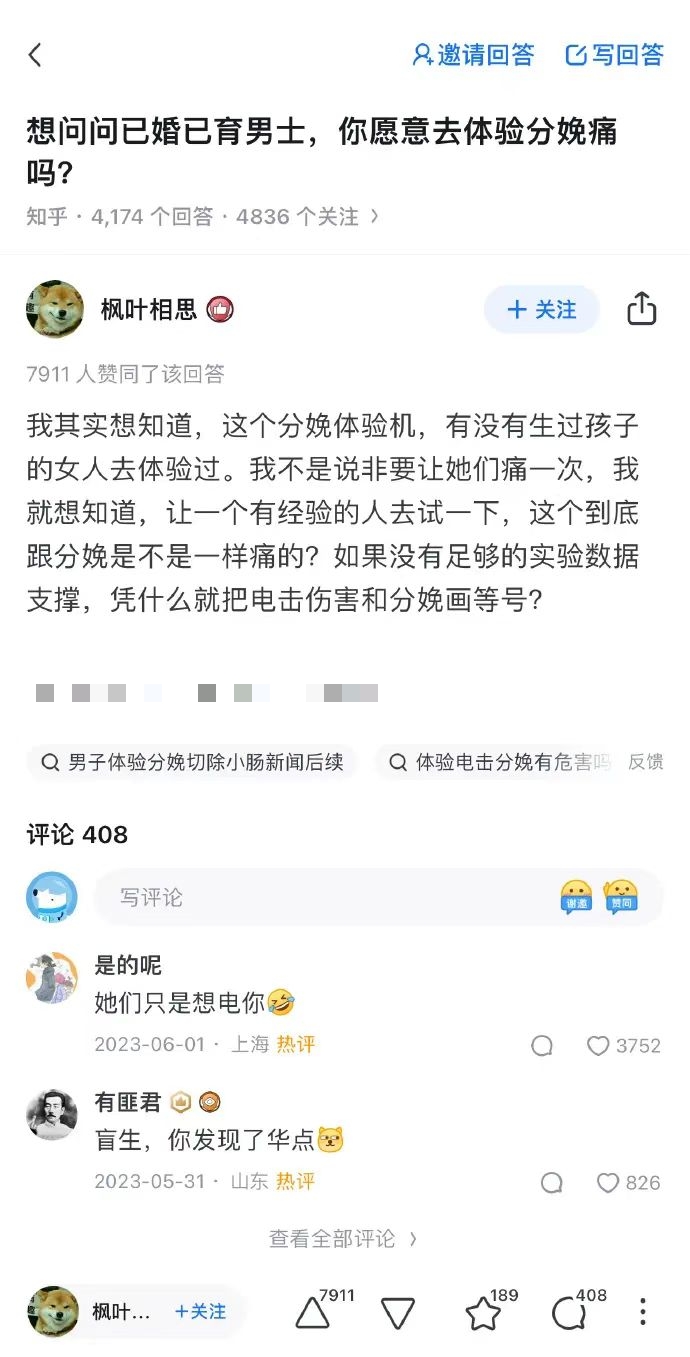The image size is (690, 1357).
Task: Open 查看全部评论 to view all comments
Action: tap(343, 1239)
